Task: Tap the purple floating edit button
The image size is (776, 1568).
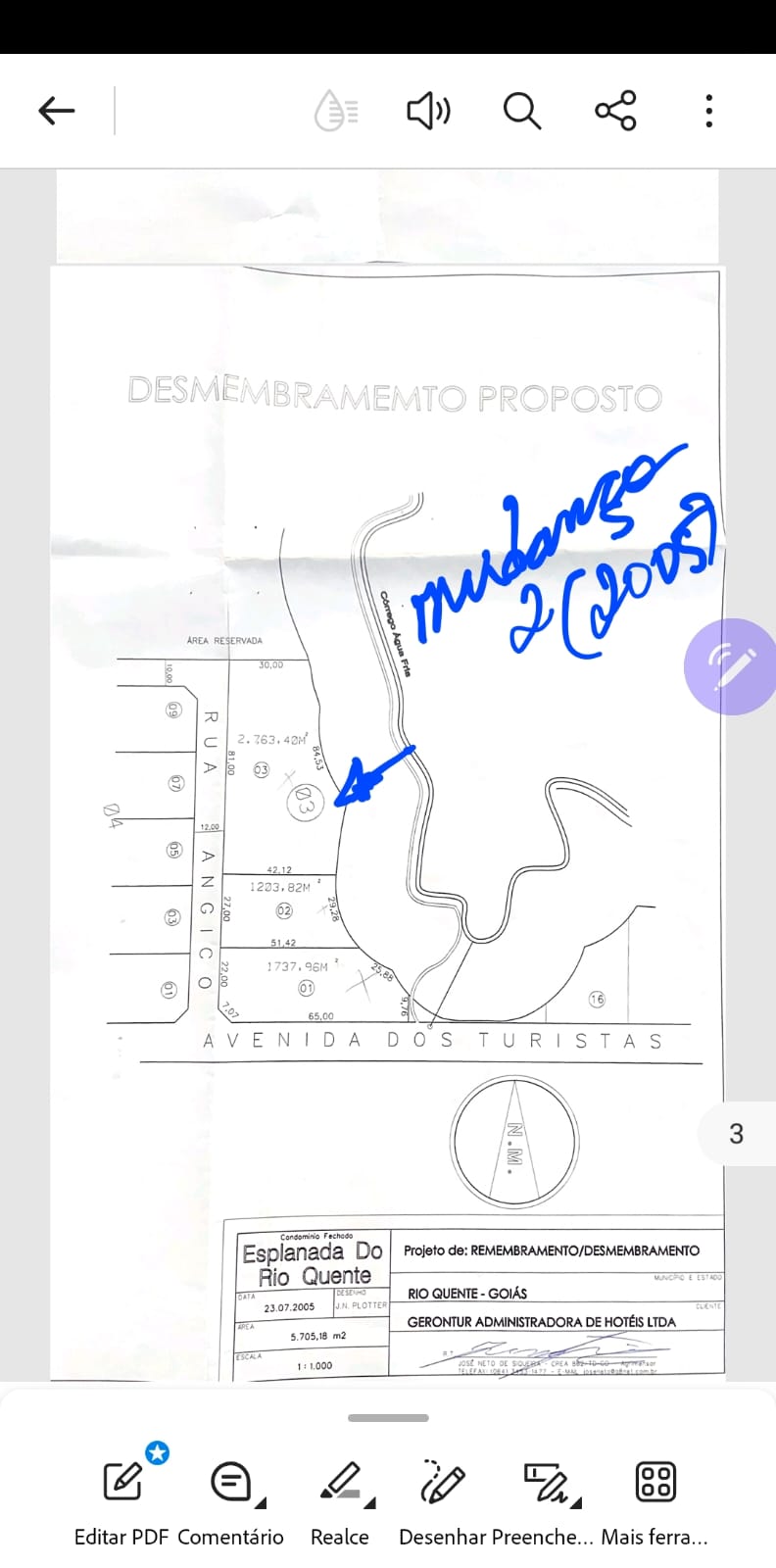Action: click(x=730, y=666)
